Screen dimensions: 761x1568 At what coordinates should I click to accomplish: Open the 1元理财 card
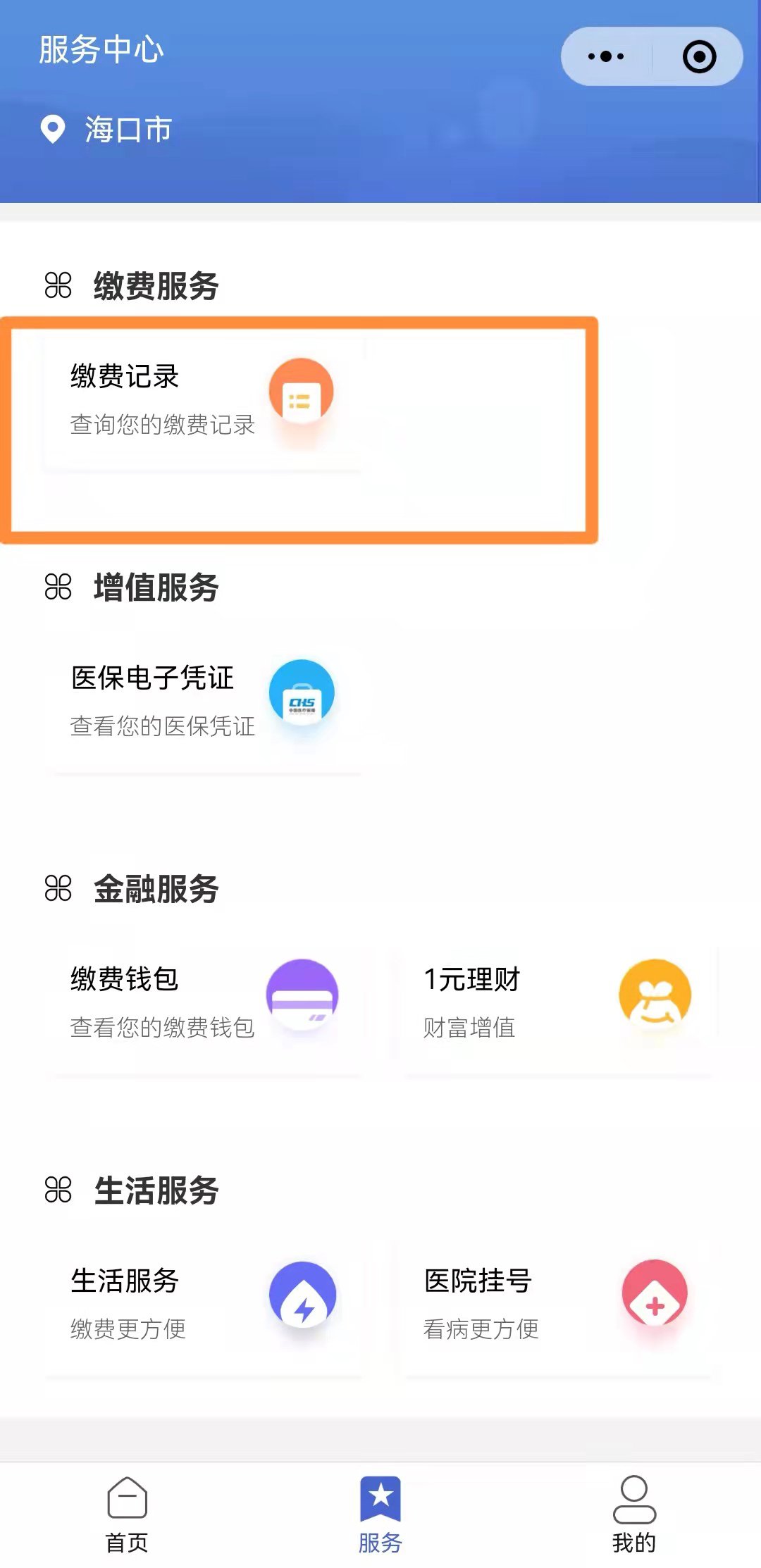[x=557, y=1003]
